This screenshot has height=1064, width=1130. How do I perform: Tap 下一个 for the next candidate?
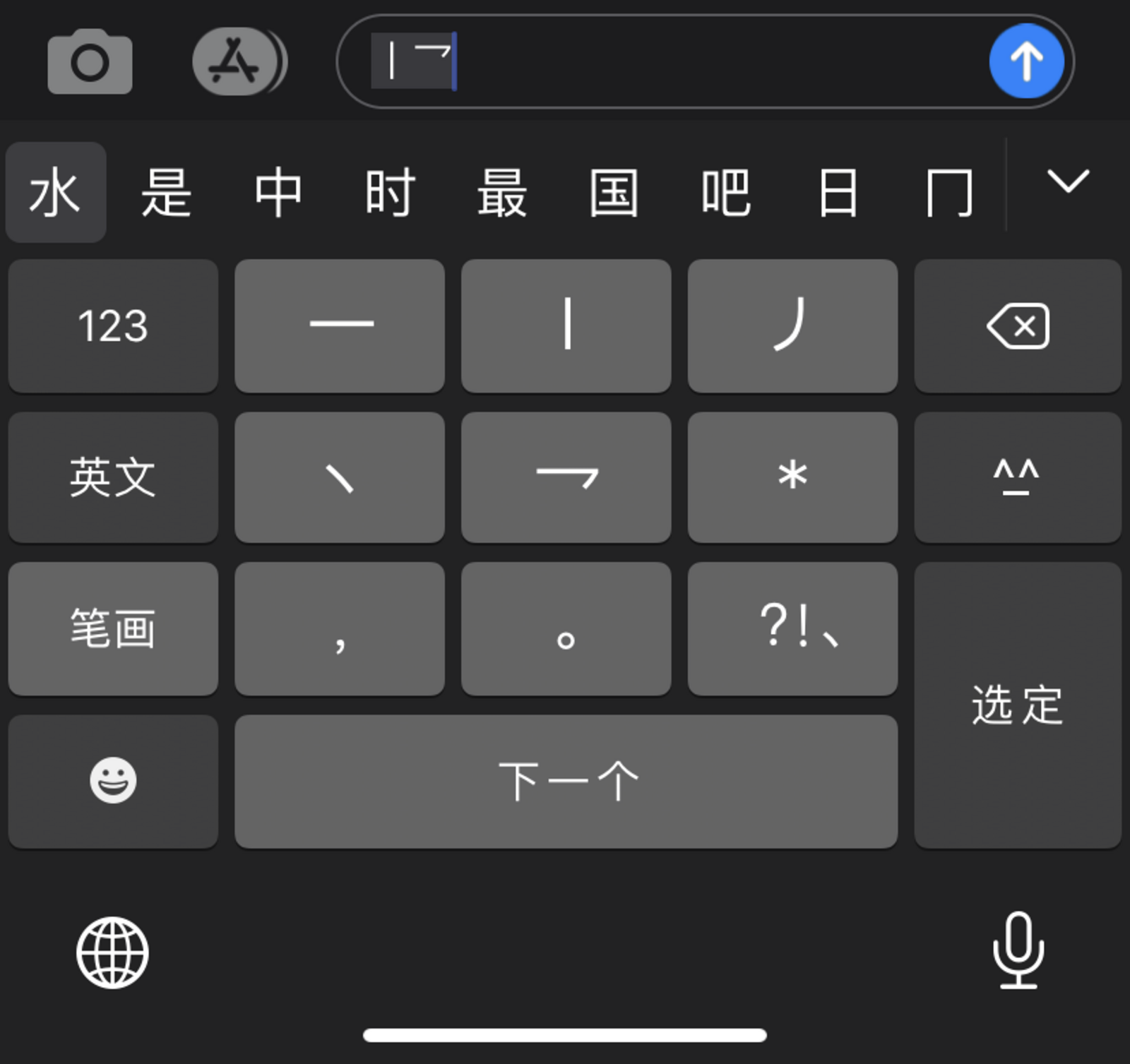tap(566, 782)
